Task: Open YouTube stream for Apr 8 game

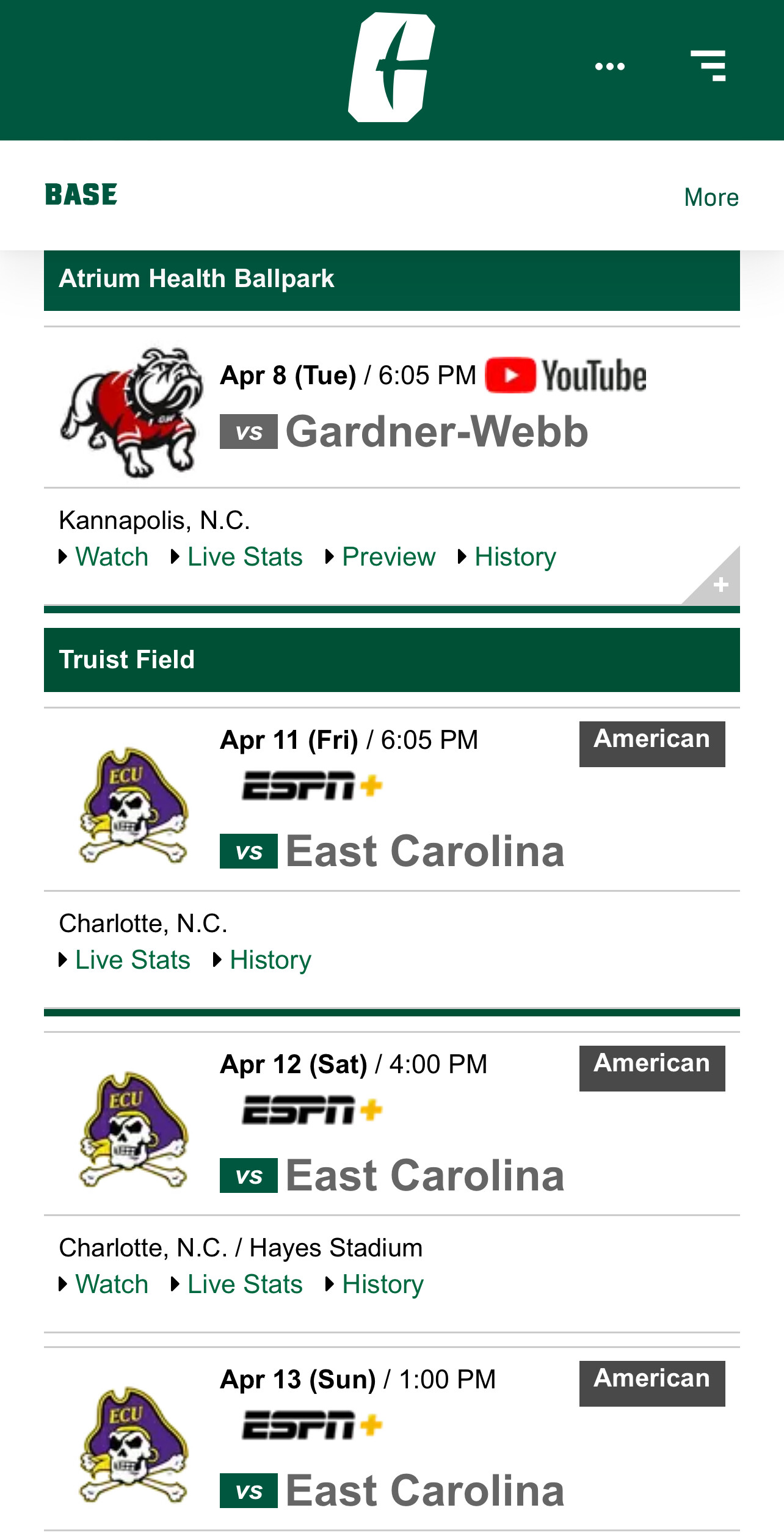Action: coord(565,375)
